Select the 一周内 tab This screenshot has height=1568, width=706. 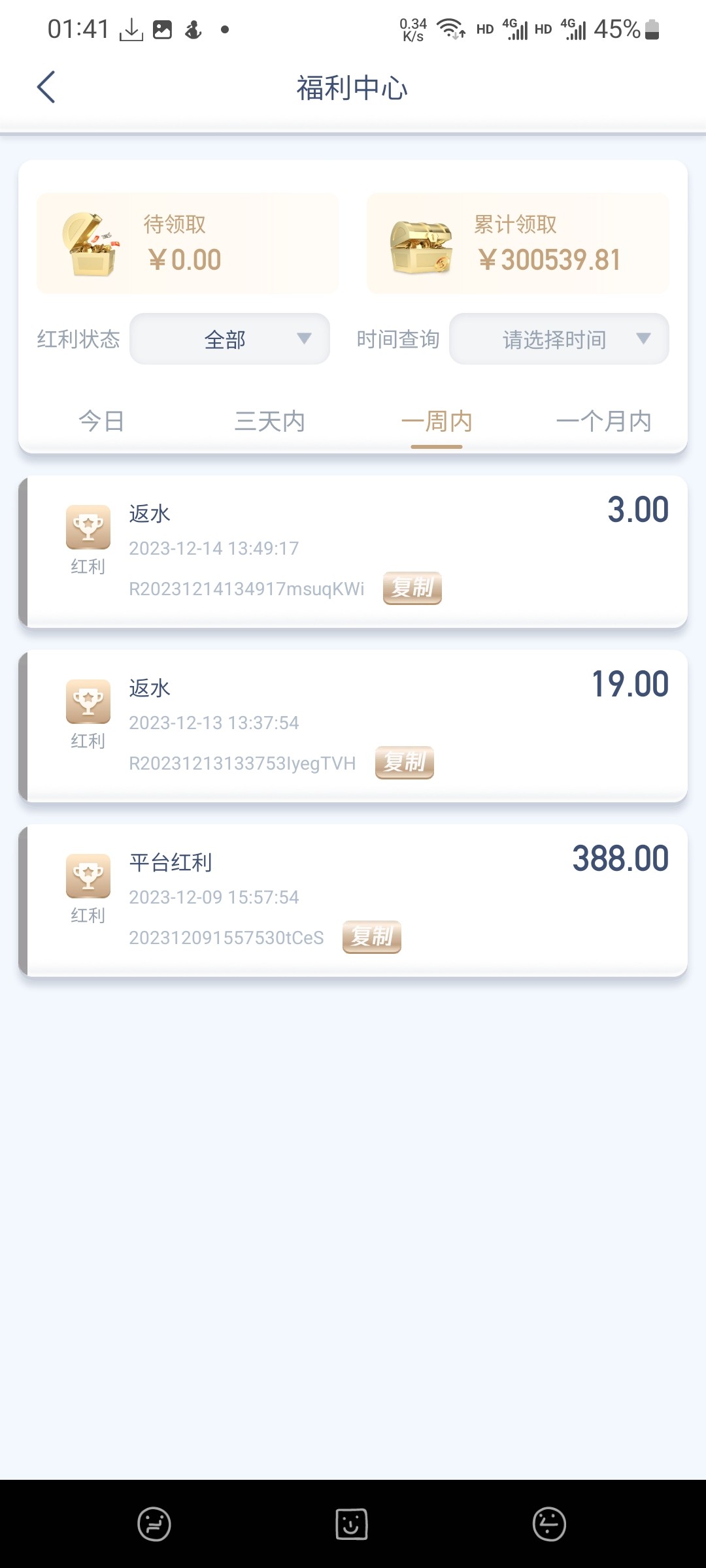point(437,421)
